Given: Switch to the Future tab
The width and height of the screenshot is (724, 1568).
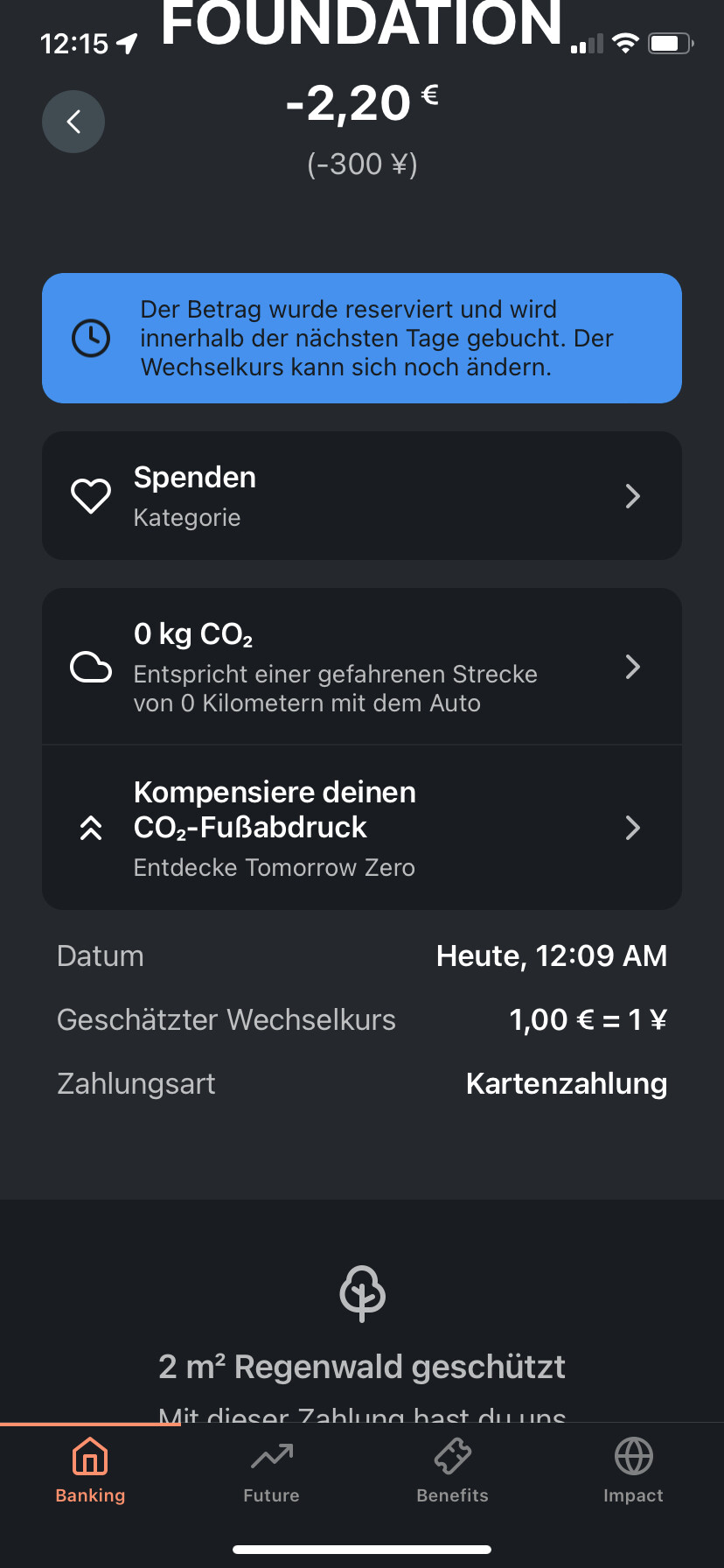Looking at the screenshot, I should [271, 1471].
